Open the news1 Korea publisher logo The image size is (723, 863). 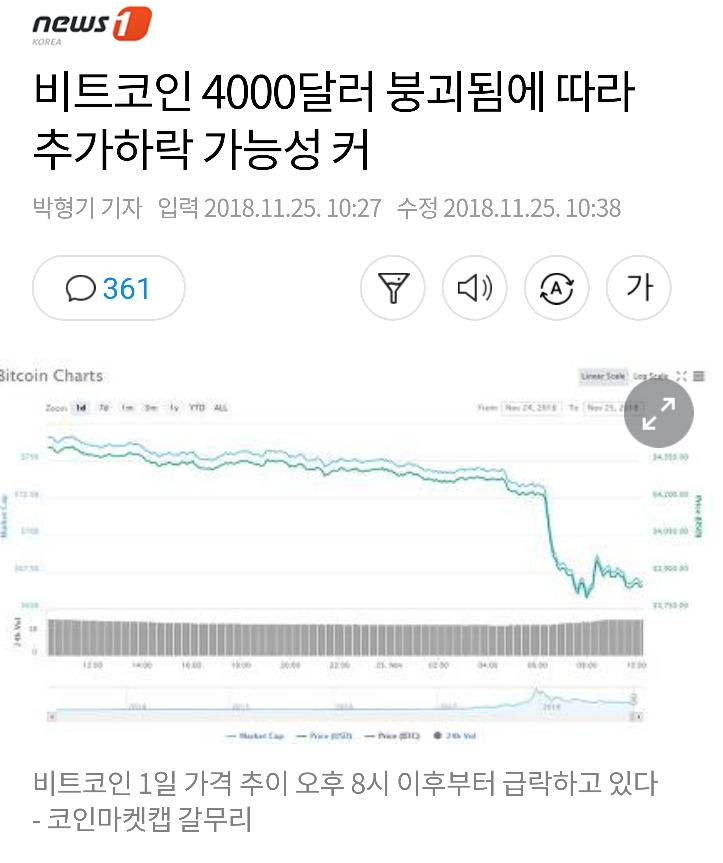pyautogui.click(x=91, y=26)
